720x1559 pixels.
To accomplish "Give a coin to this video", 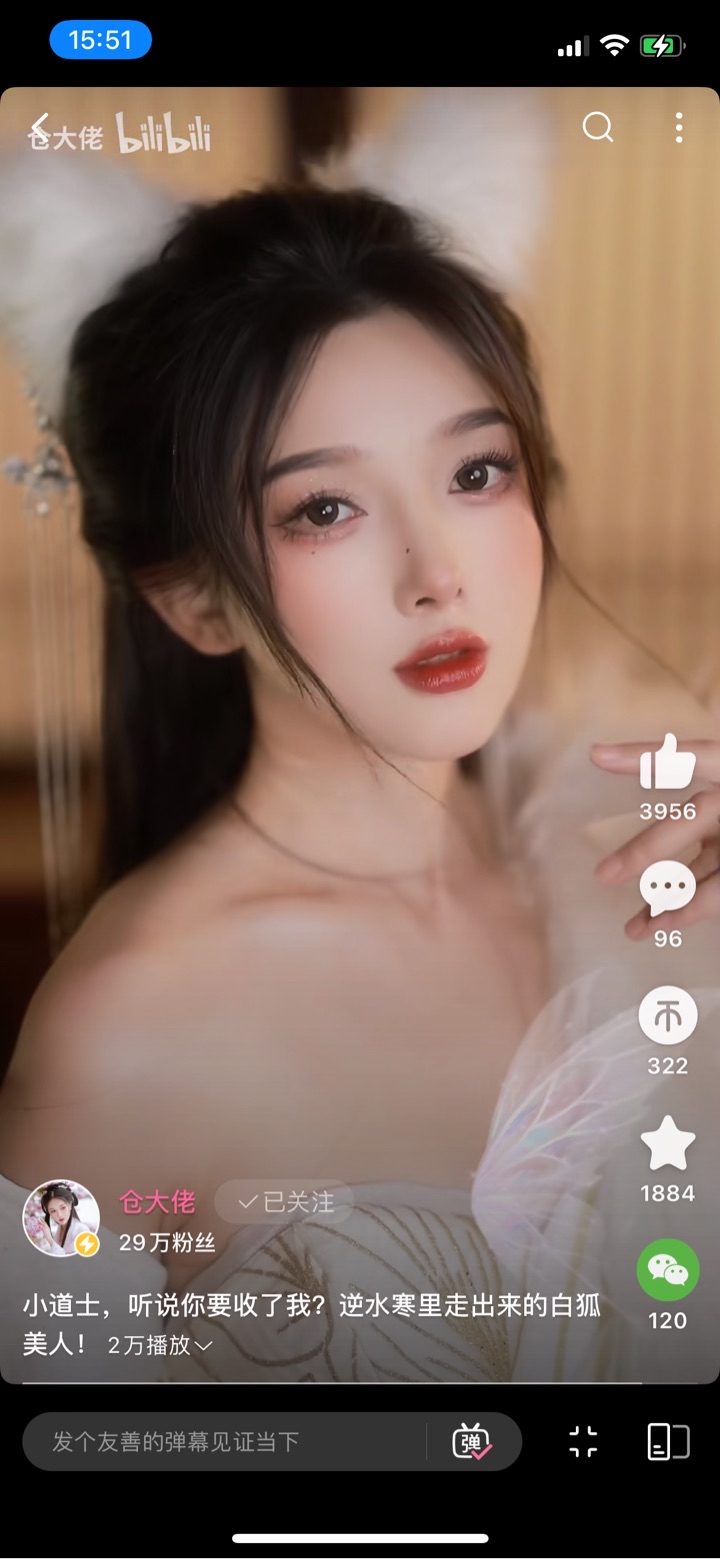I will (x=667, y=1016).
